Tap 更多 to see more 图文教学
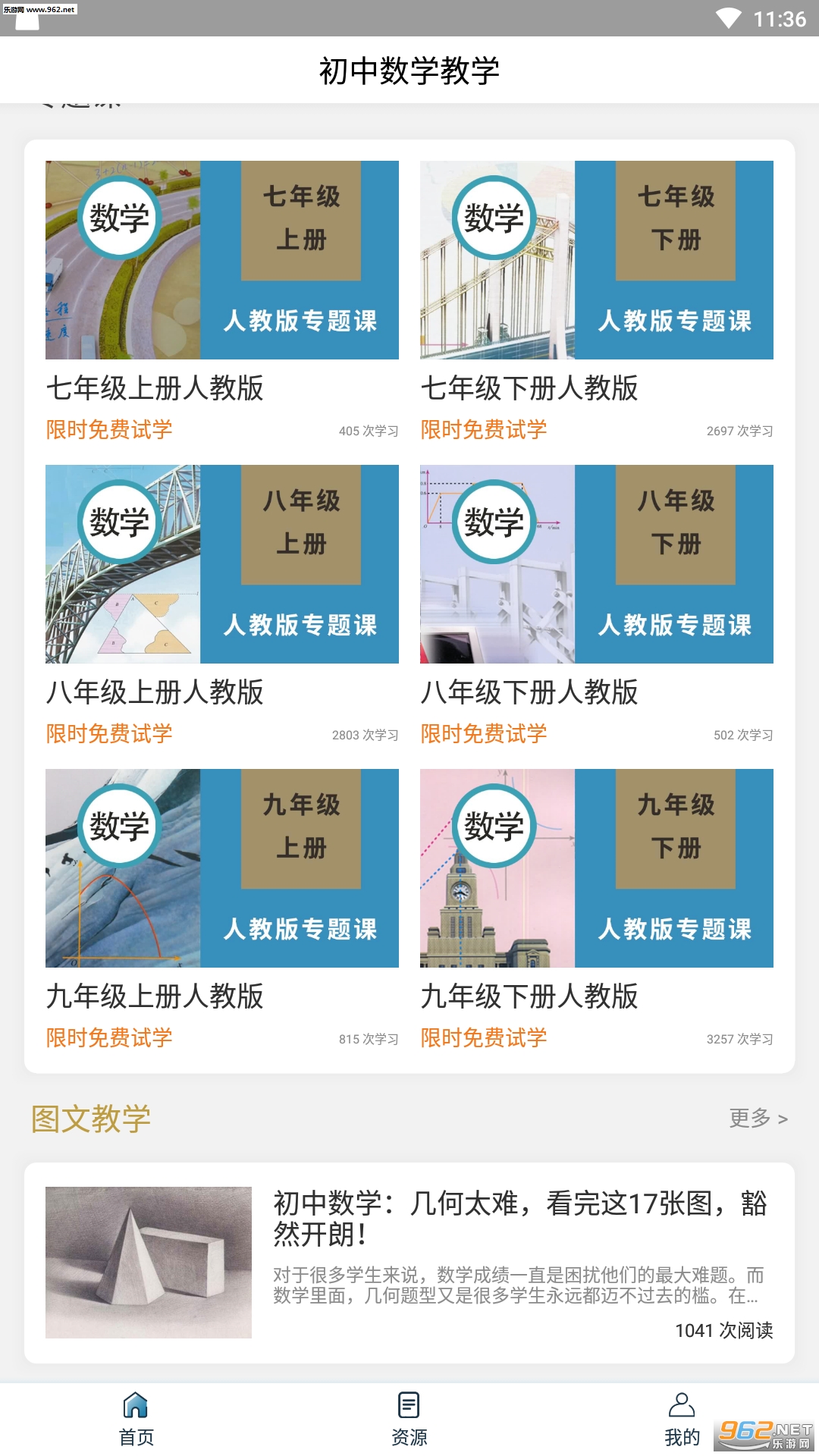 [758, 1118]
